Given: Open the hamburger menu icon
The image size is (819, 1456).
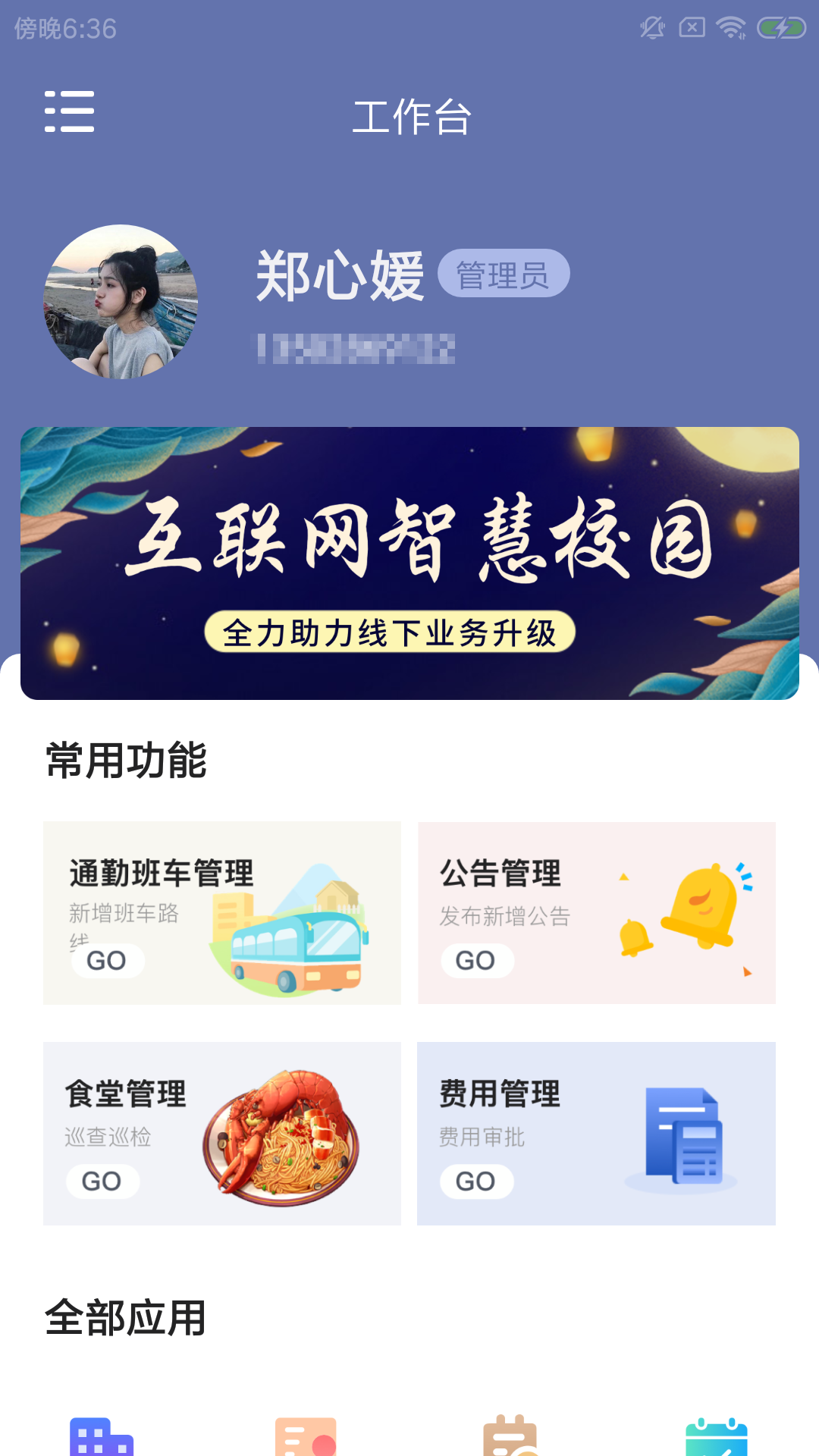Looking at the screenshot, I should point(71,112).
